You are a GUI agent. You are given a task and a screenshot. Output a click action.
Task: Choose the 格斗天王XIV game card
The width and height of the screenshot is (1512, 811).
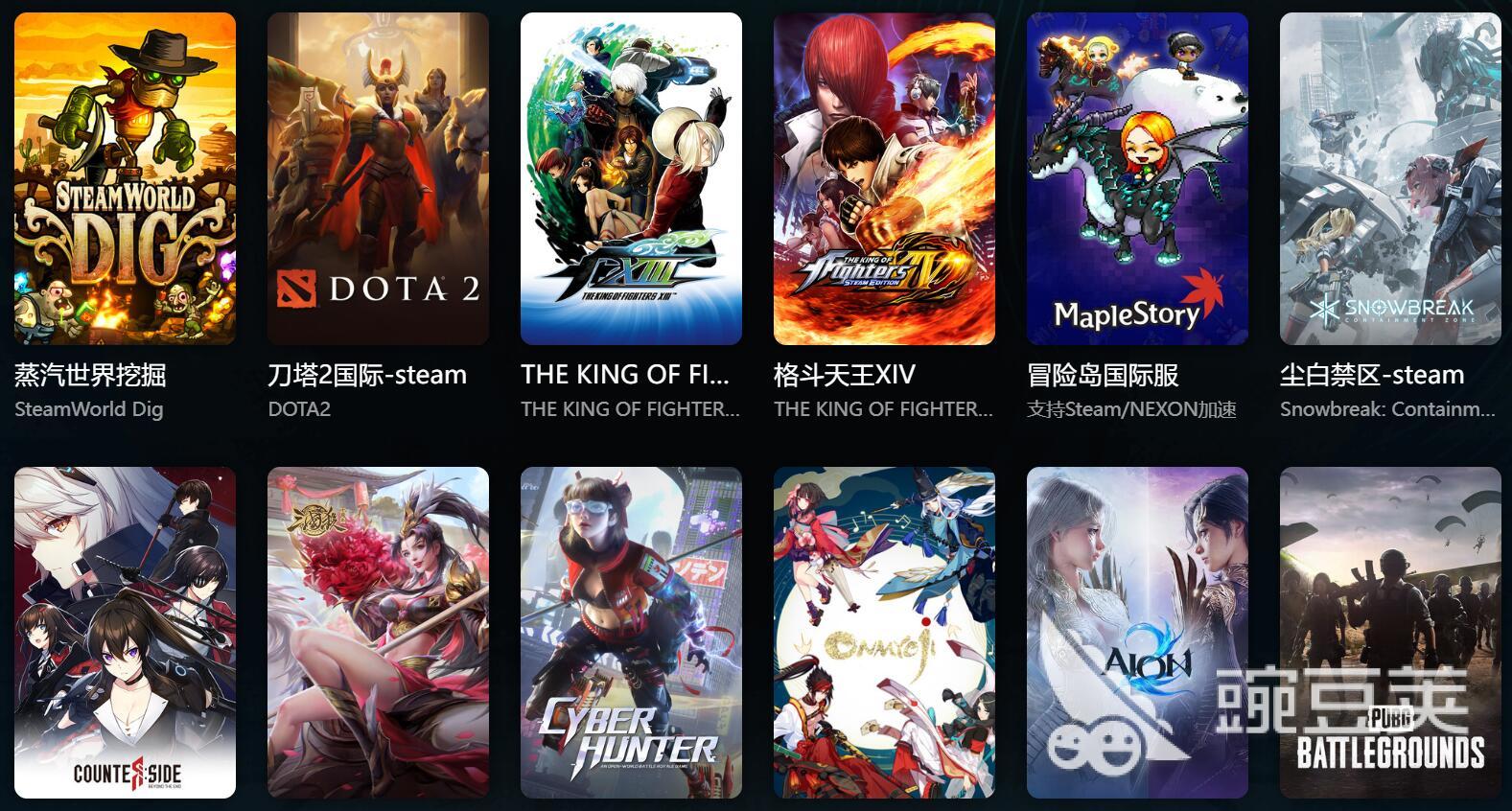(884, 178)
